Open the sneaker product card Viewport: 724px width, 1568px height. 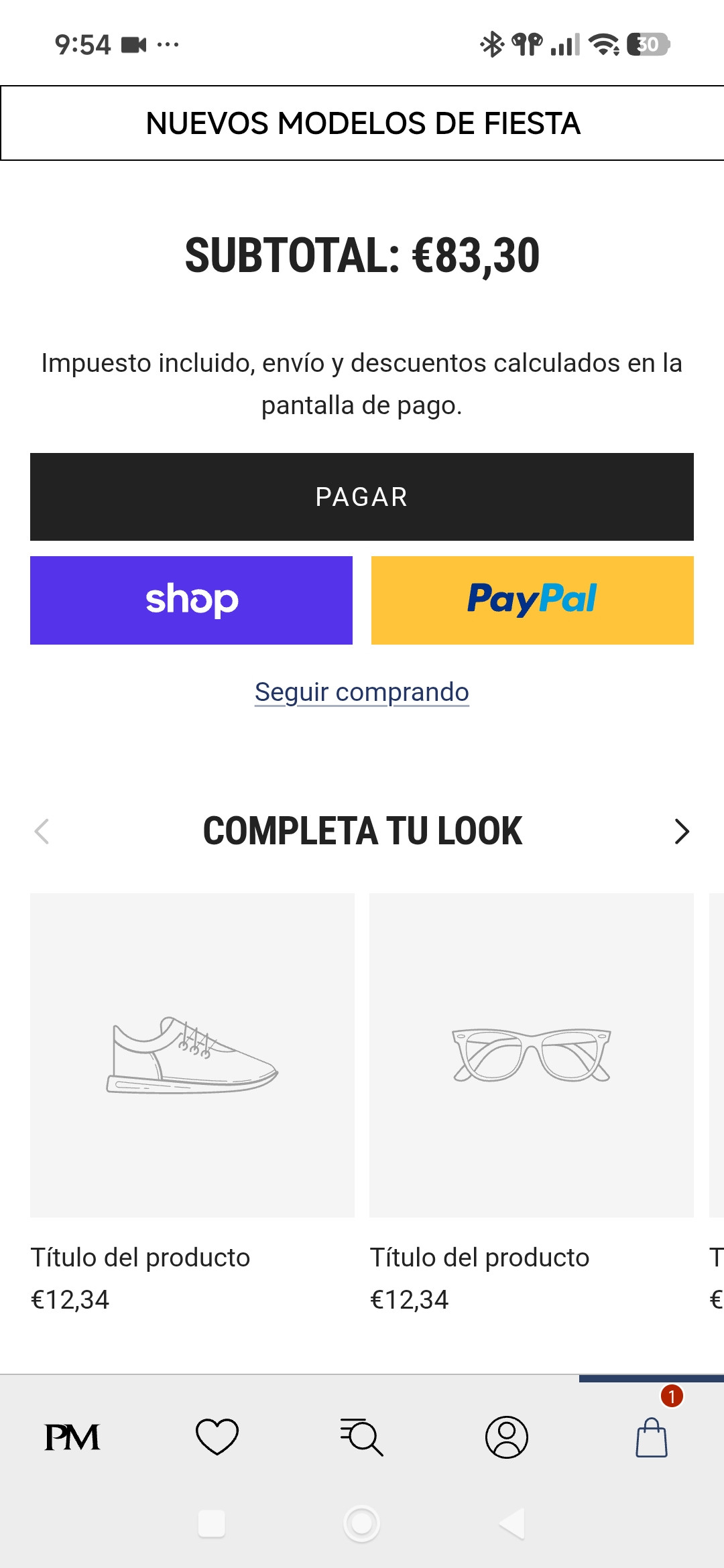coord(192,1055)
